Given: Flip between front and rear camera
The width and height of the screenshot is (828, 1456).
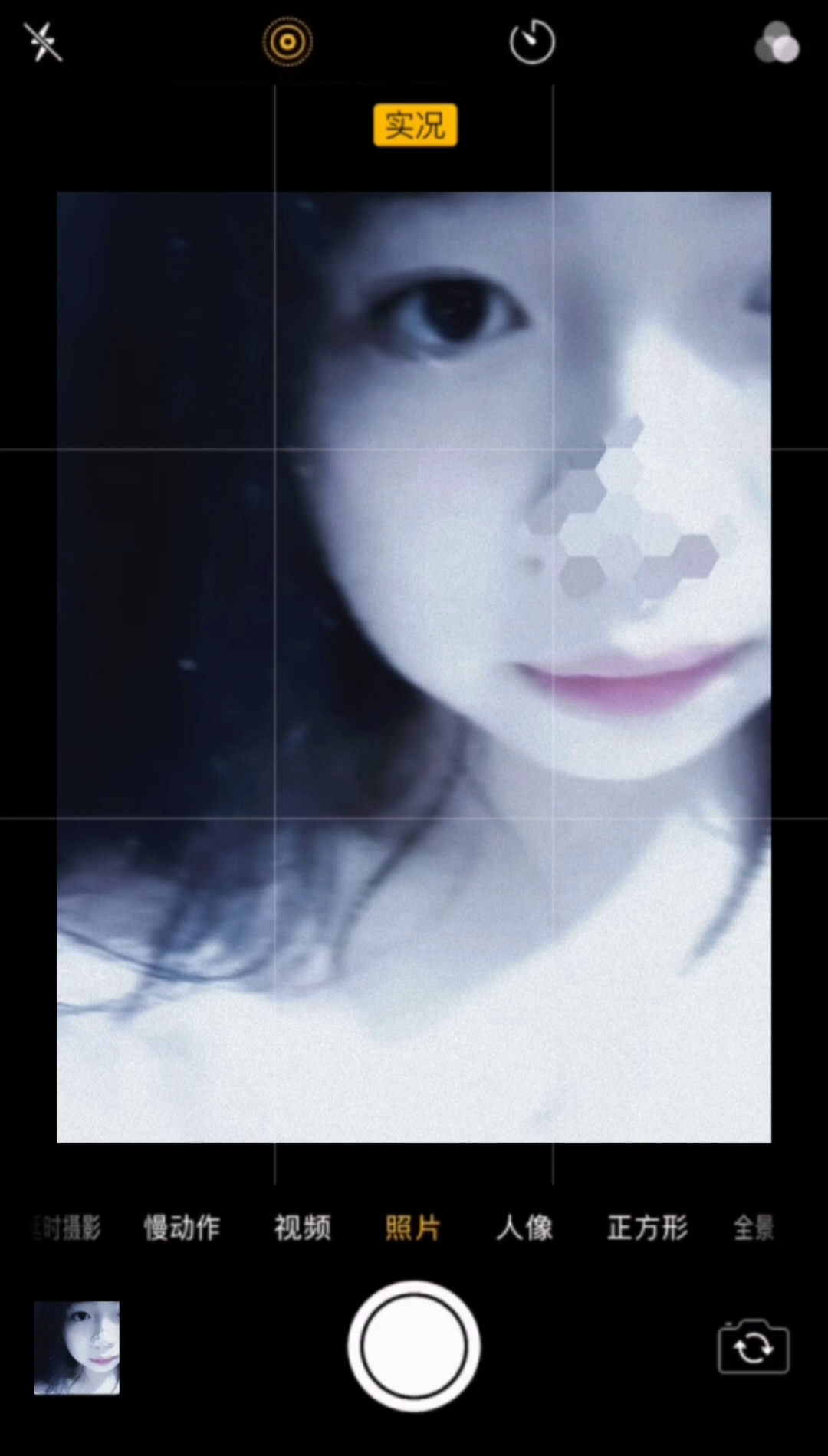Looking at the screenshot, I should tap(753, 1346).
